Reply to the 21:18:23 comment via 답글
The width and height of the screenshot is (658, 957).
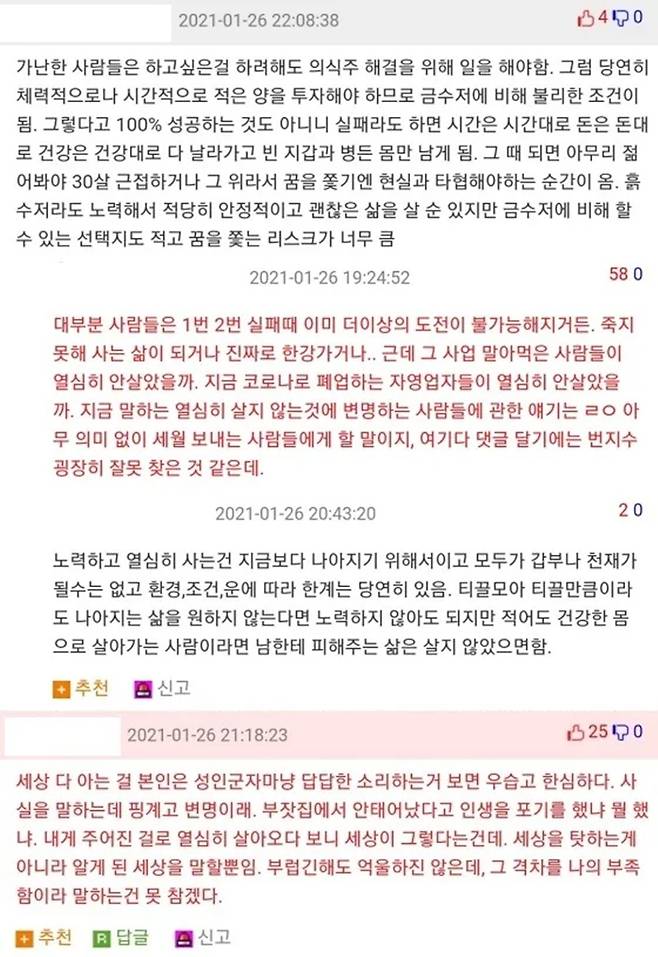click(119, 937)
